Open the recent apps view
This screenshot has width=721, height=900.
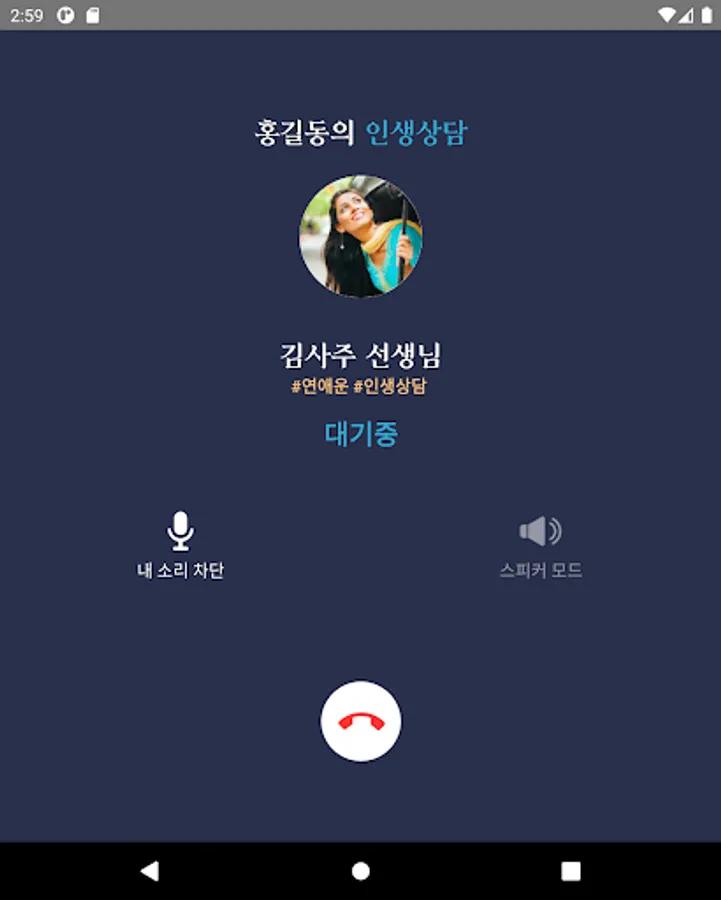[x=571, y=871]
